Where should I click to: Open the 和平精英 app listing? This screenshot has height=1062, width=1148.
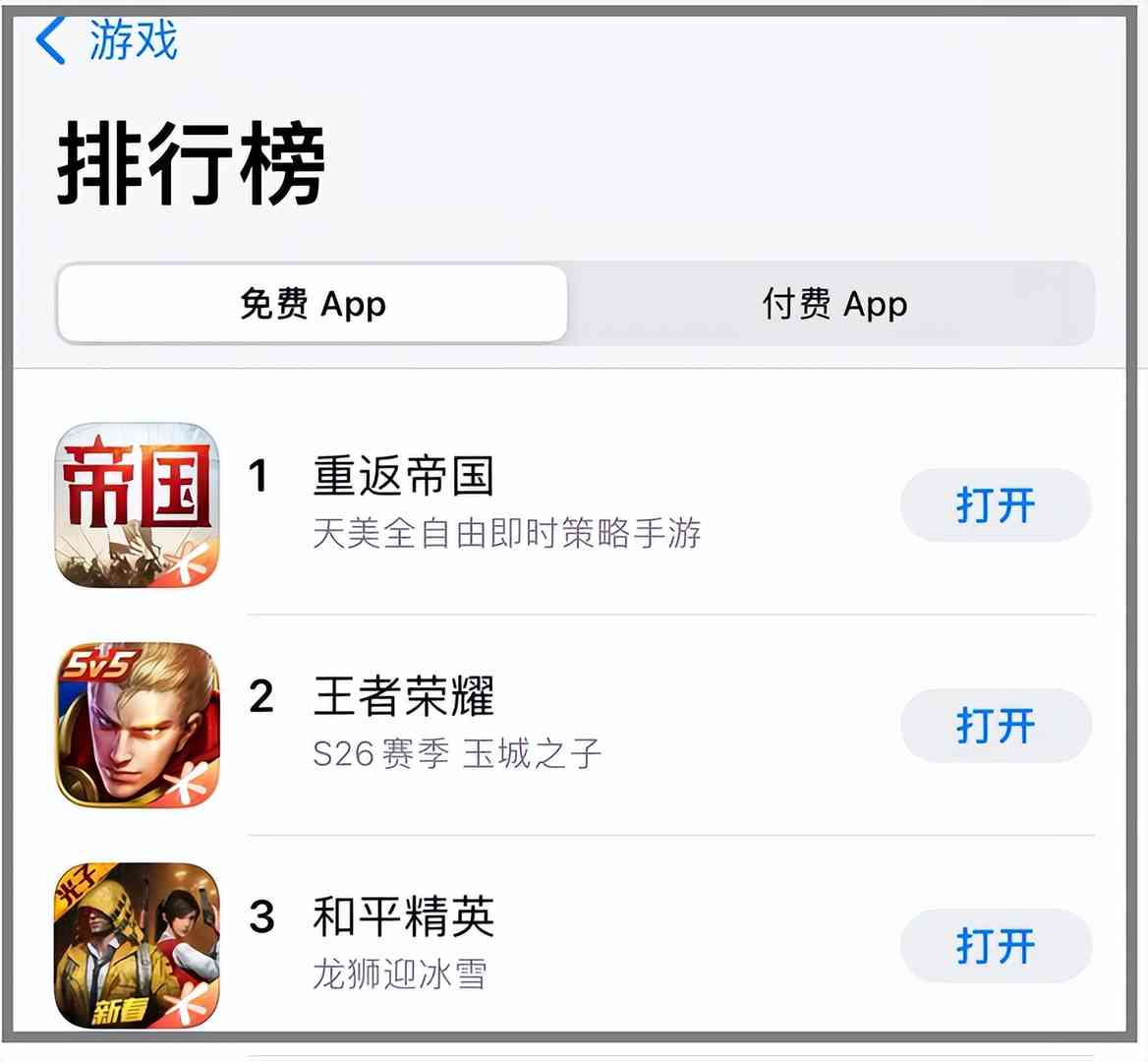pos(404,917)
